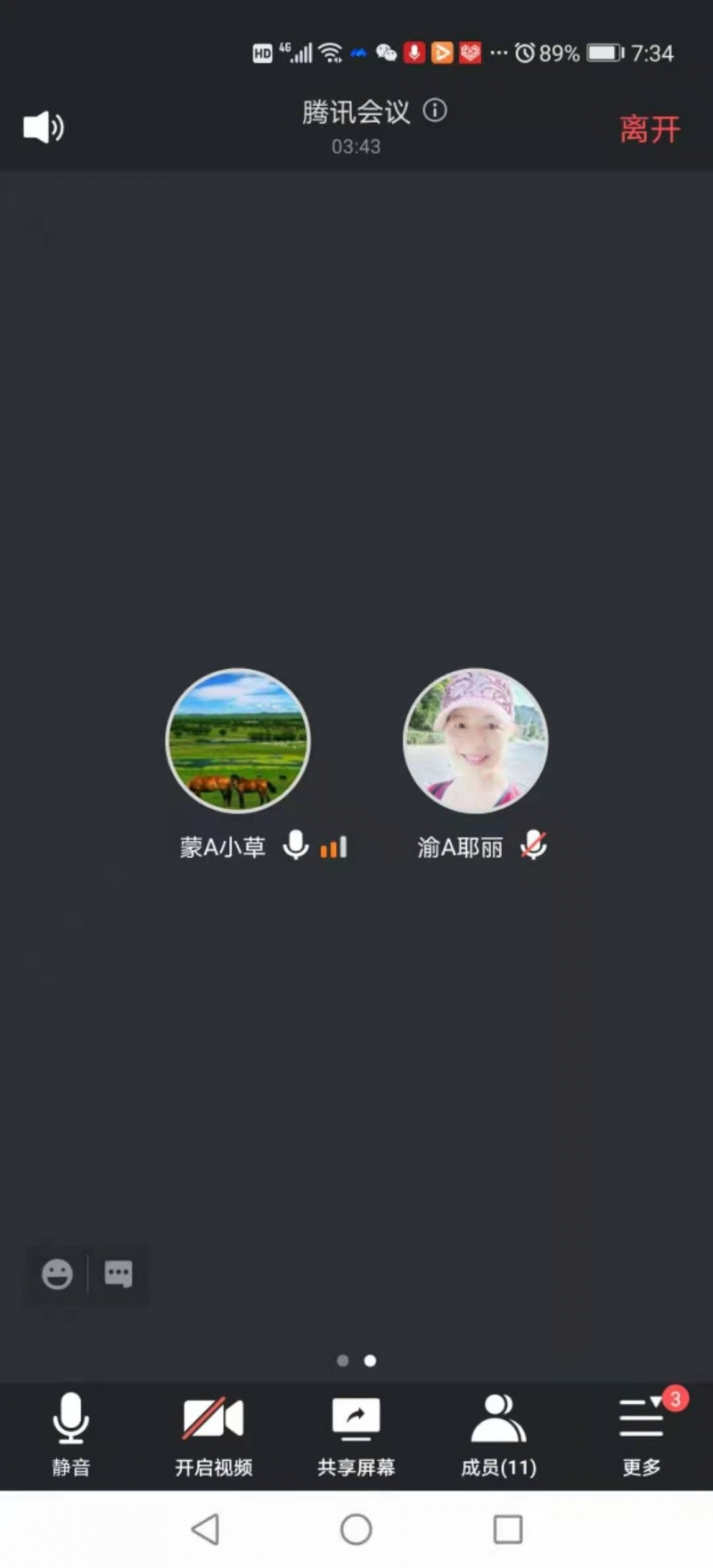
Task: Open the 成员(11) members list
Action: (498, 1433)
